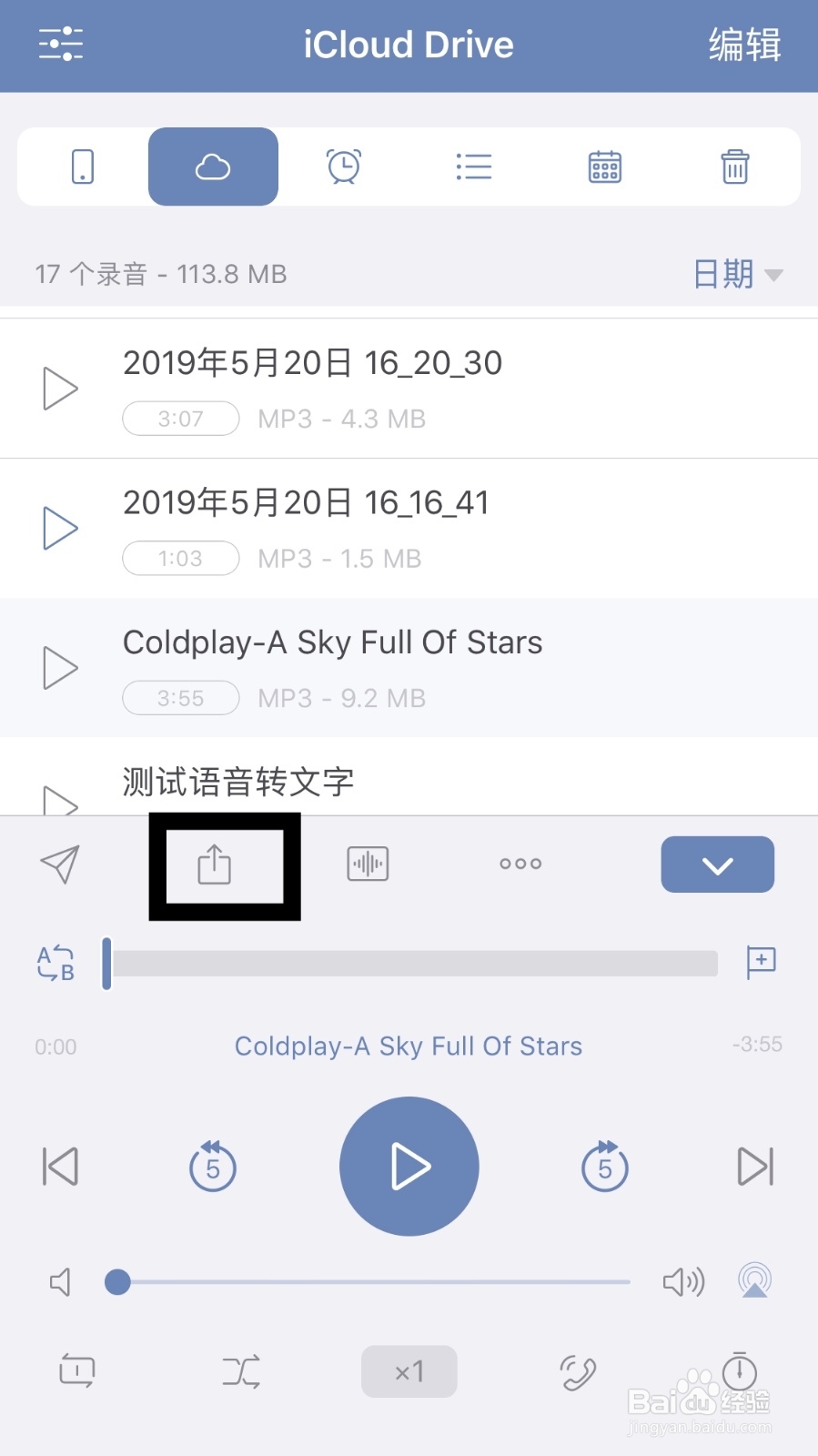The image size is (818, 1456).
Task: Tap the 编辑 button
Action: point(744,44)
